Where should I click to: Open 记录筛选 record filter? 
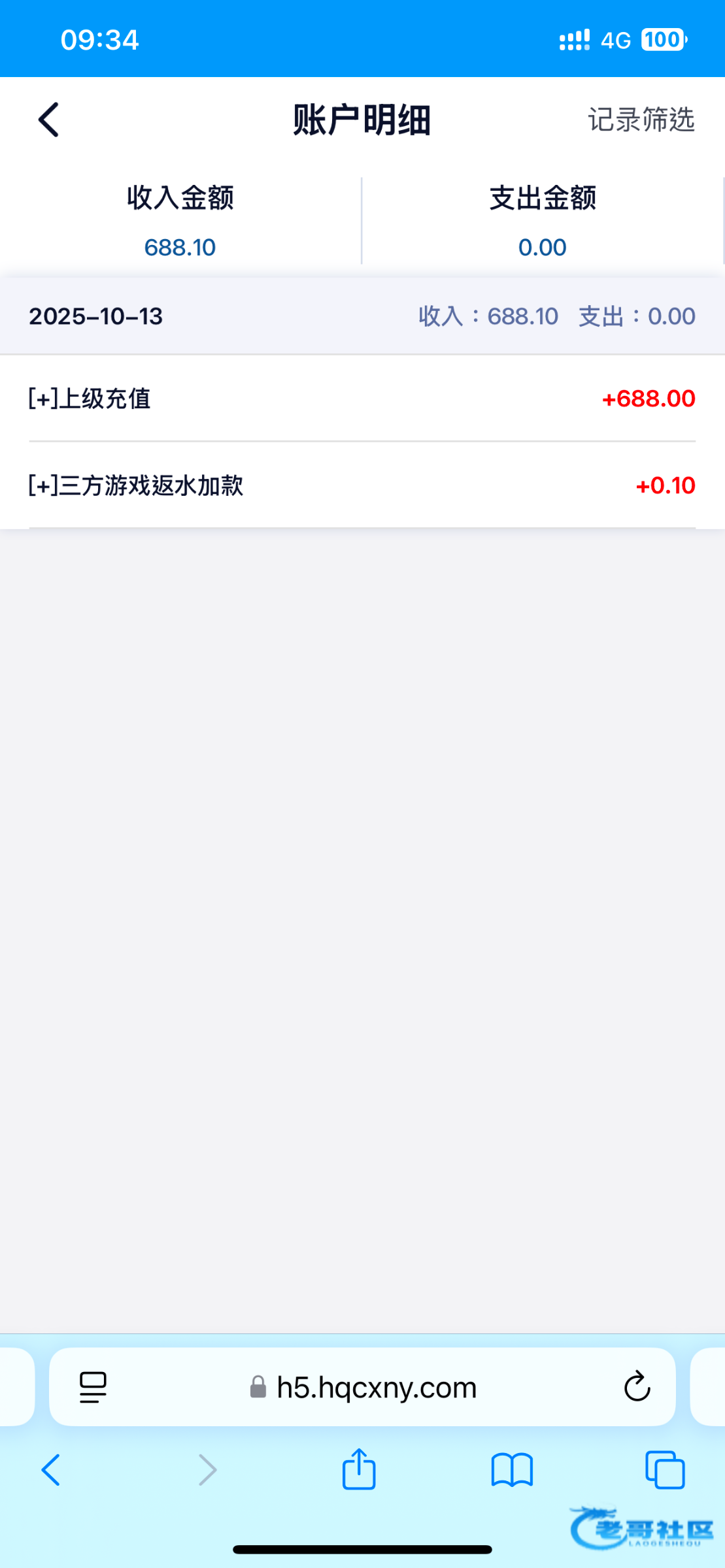[641, 120]
